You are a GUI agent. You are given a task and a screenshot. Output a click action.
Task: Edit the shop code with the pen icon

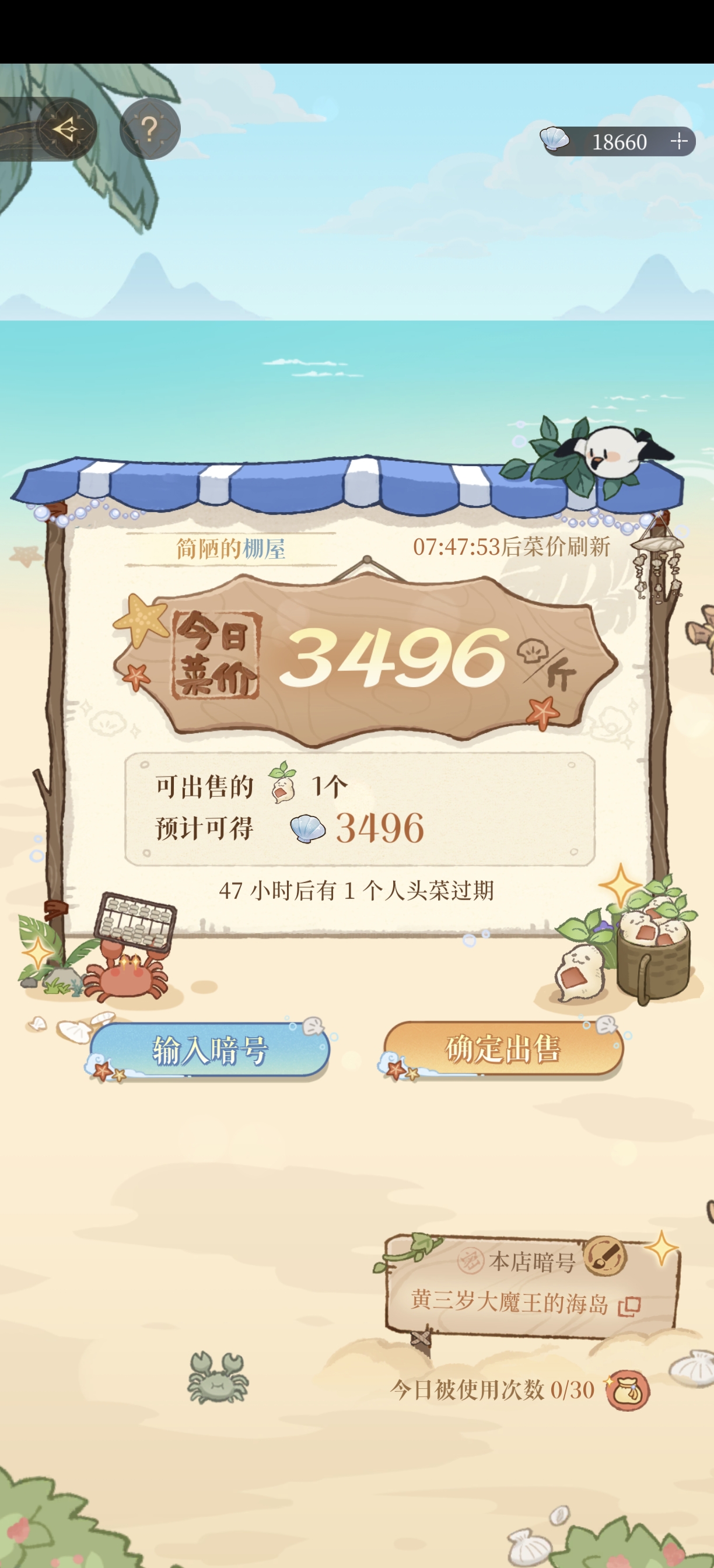pos(604,1255)
